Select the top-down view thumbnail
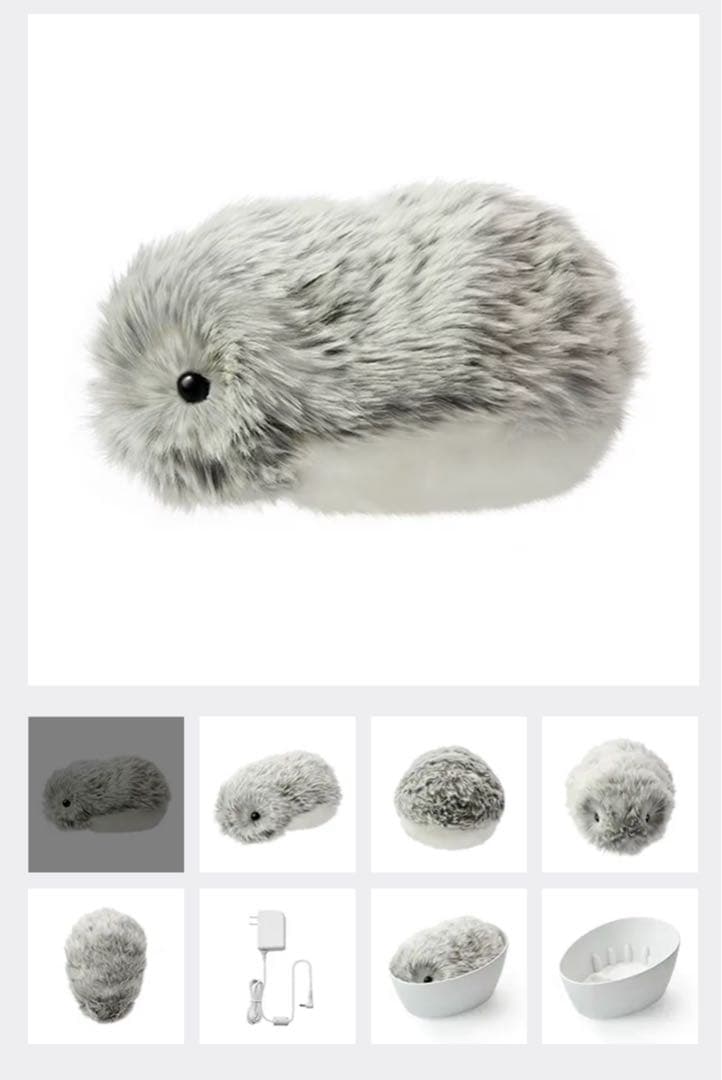Image resolution: width=722 pixels, height=1080 pixels. (106, 966)
